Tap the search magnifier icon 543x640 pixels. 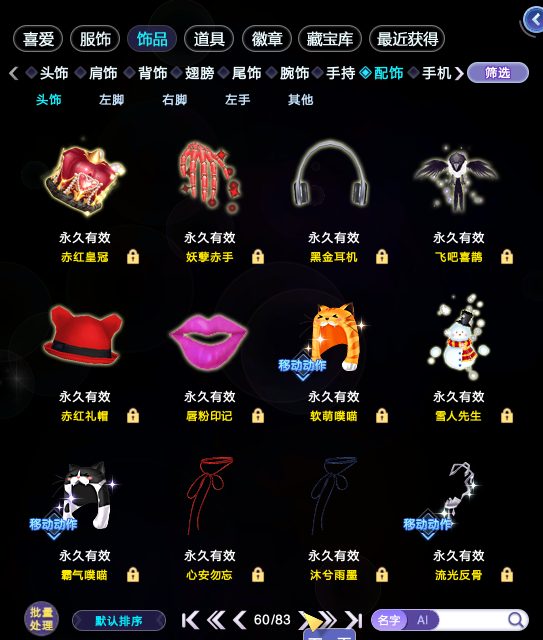516,620
